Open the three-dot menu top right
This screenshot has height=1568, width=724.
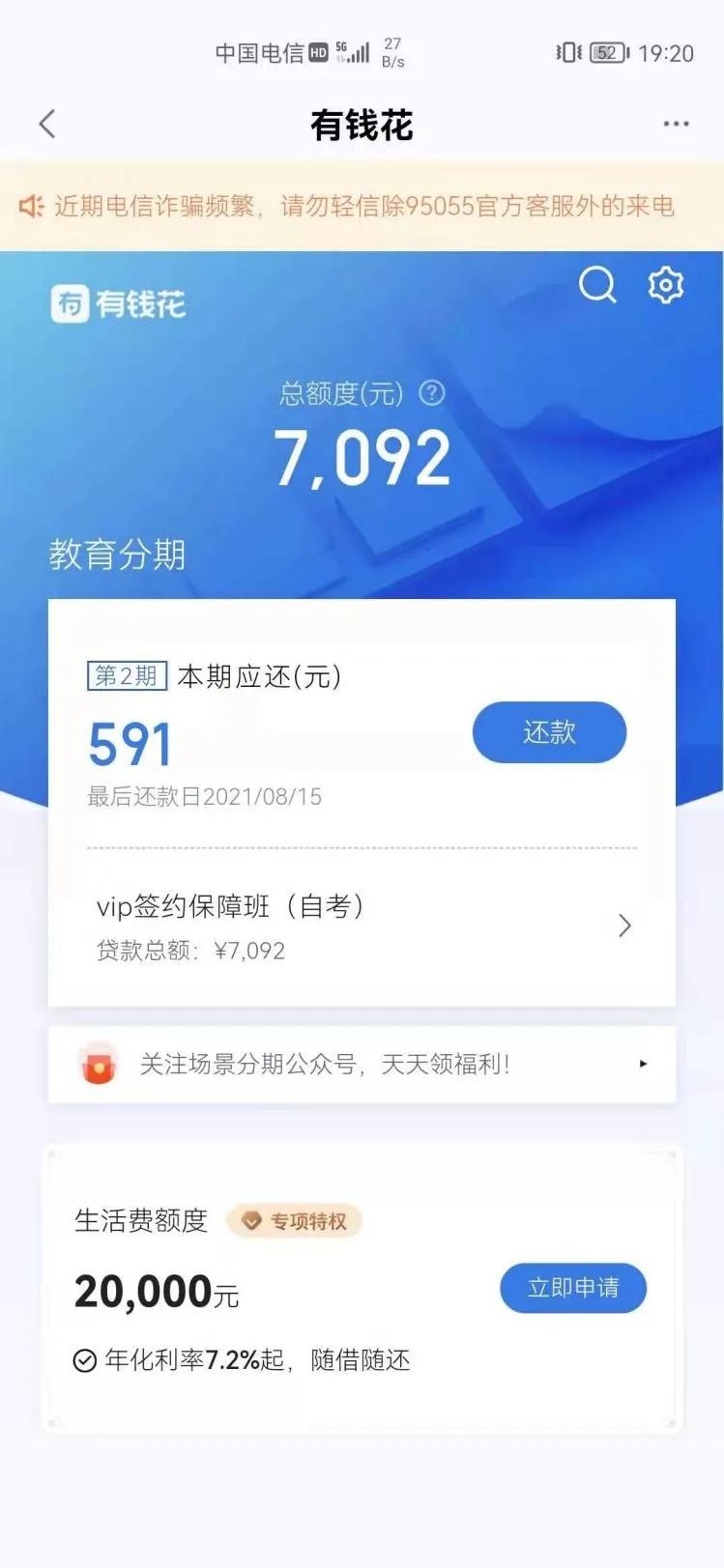click(x=675, y=125)
